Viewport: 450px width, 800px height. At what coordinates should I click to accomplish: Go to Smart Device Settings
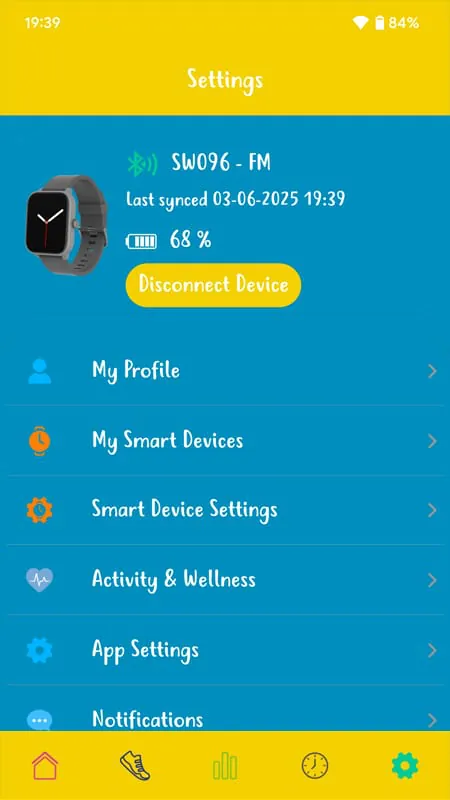pos(225,510)
